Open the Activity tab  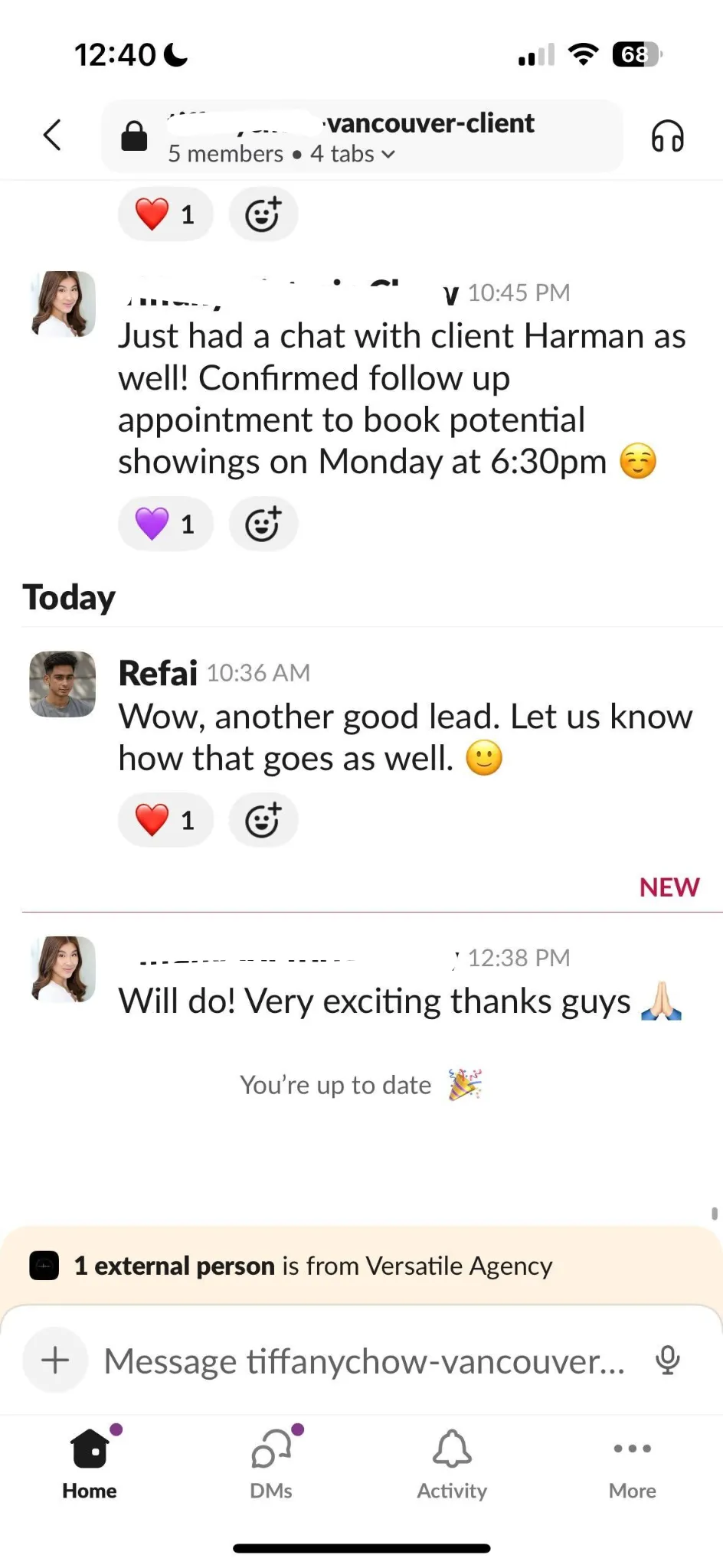pos(452,1462)
